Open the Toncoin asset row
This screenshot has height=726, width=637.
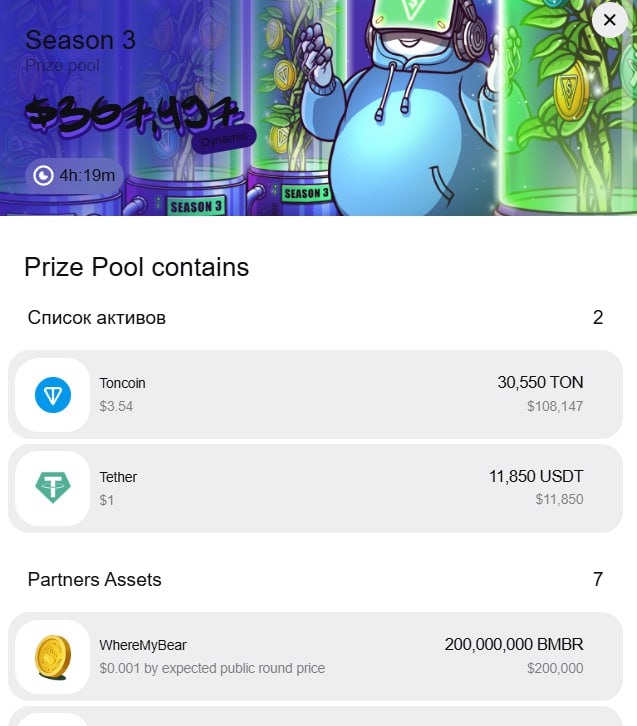tap(315, 394)
